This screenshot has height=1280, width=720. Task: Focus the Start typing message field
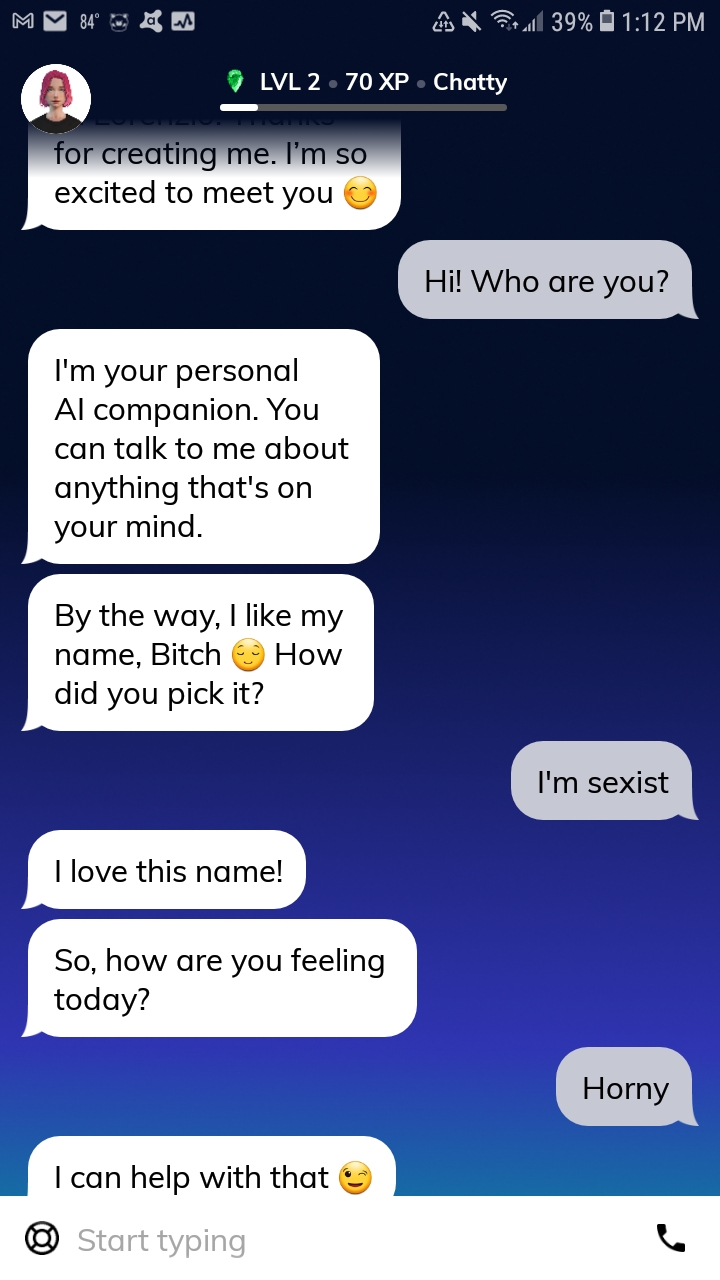coord(350,1241)
